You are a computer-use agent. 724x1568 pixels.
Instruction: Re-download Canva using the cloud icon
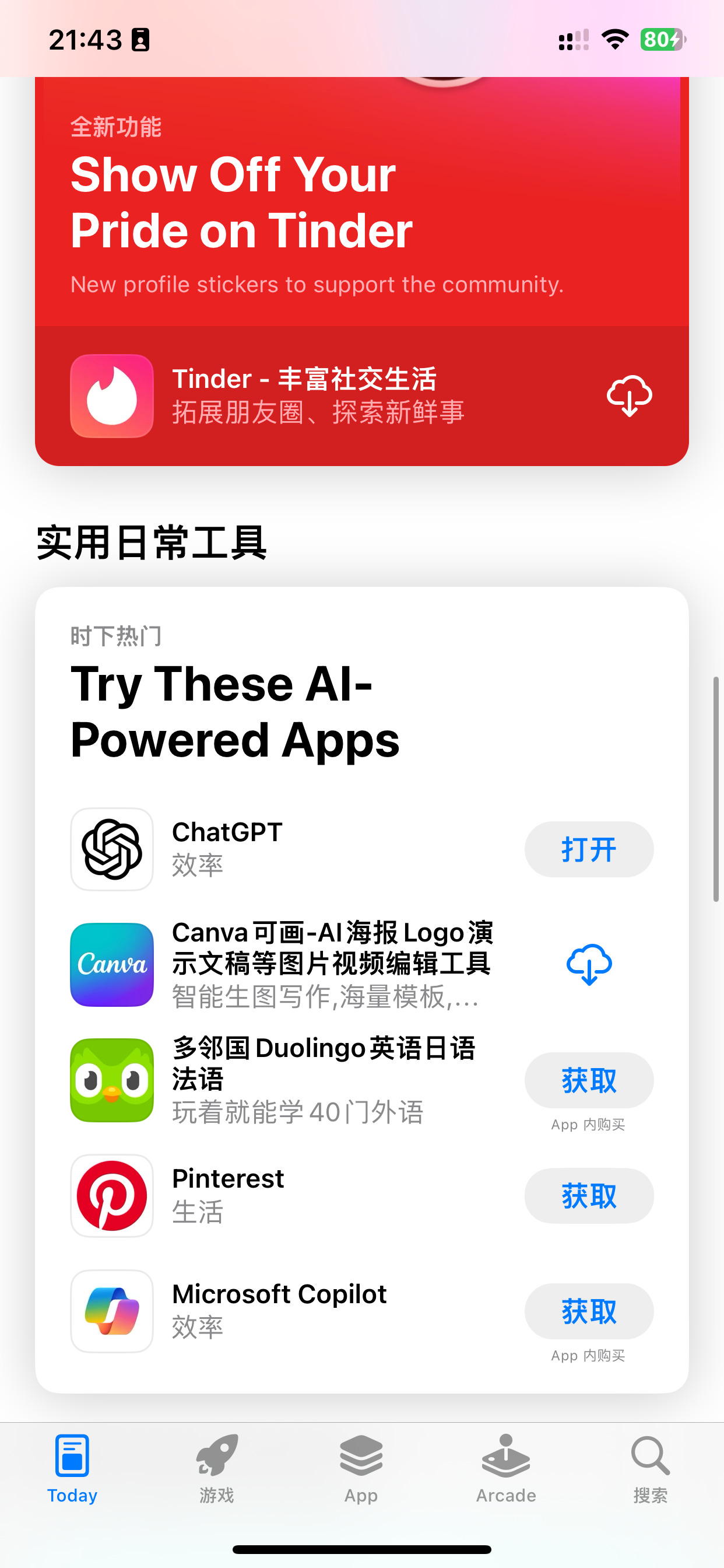[x=588, y=964]
